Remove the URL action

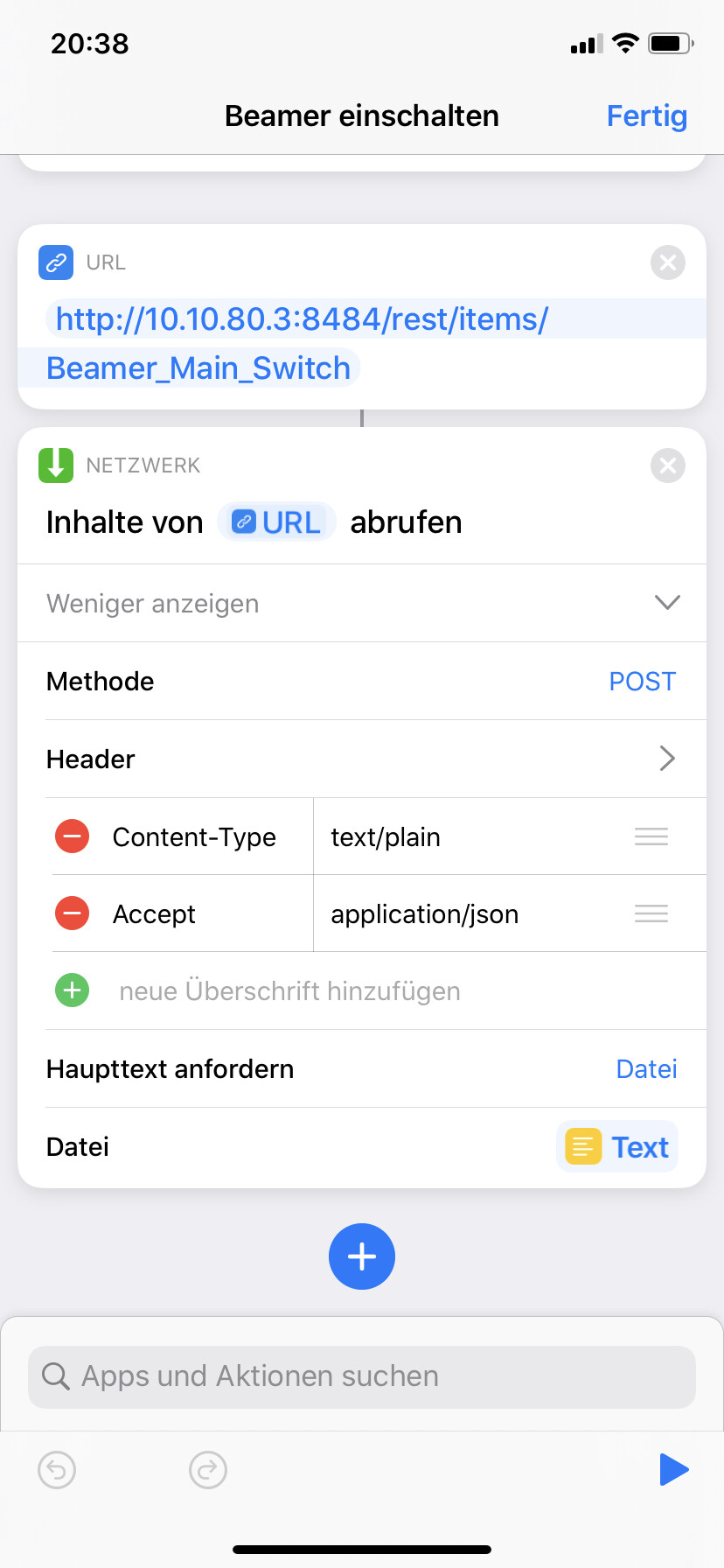[x=667, y=262]
